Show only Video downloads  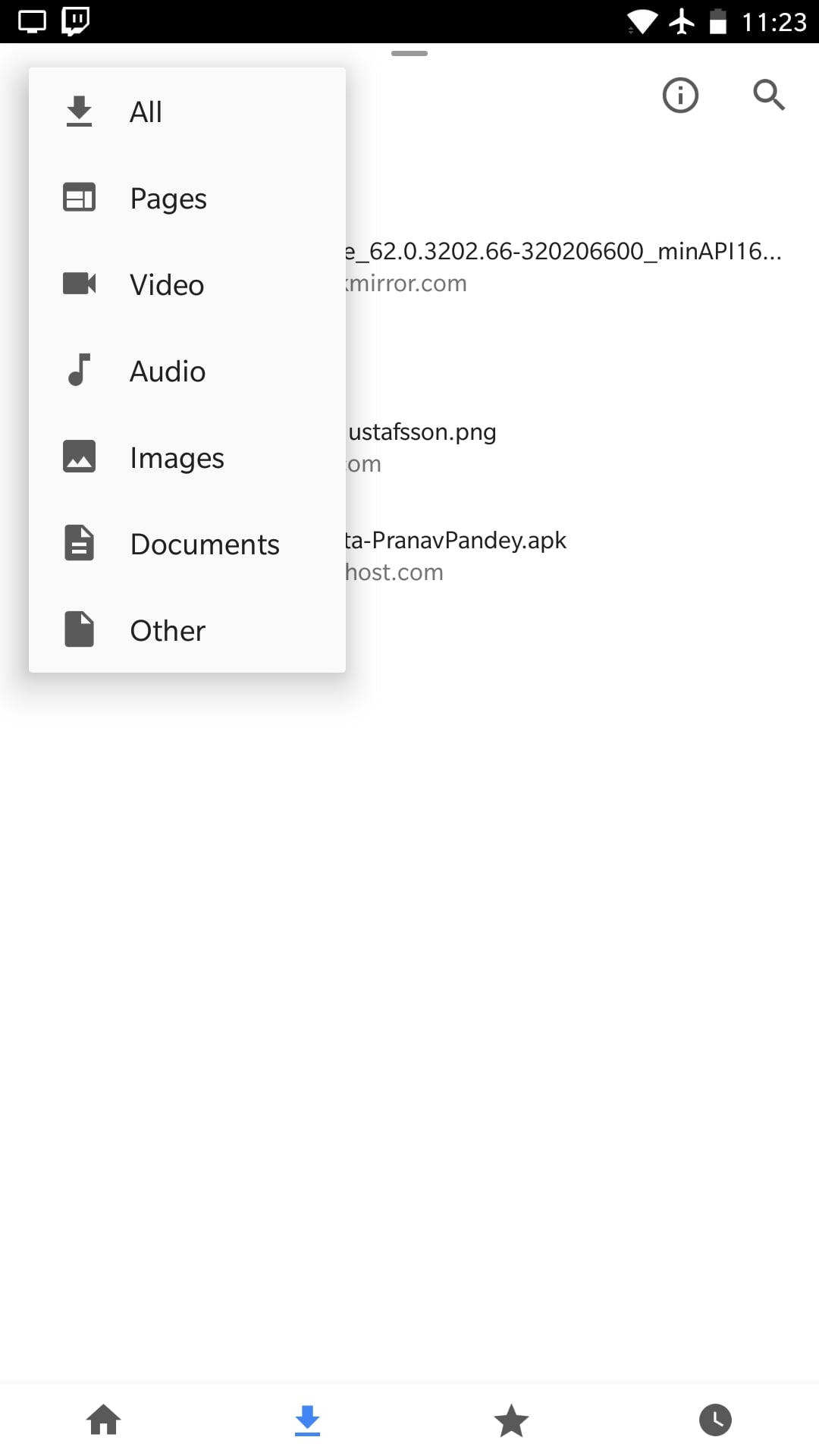tap(187, 285)
